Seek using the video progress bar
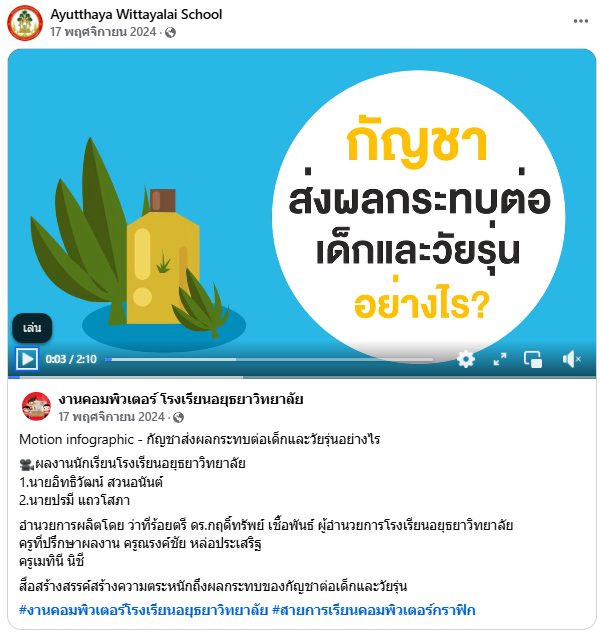 270,359
